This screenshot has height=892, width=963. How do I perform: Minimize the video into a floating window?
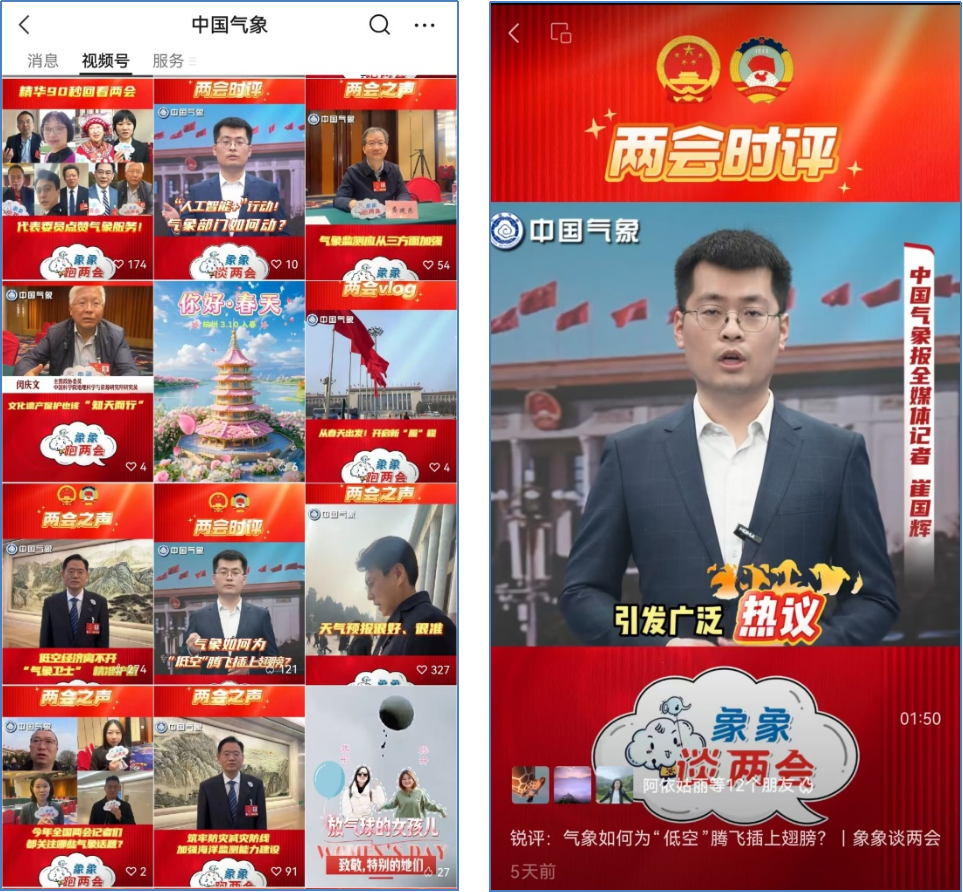click(x=561, y=33)
